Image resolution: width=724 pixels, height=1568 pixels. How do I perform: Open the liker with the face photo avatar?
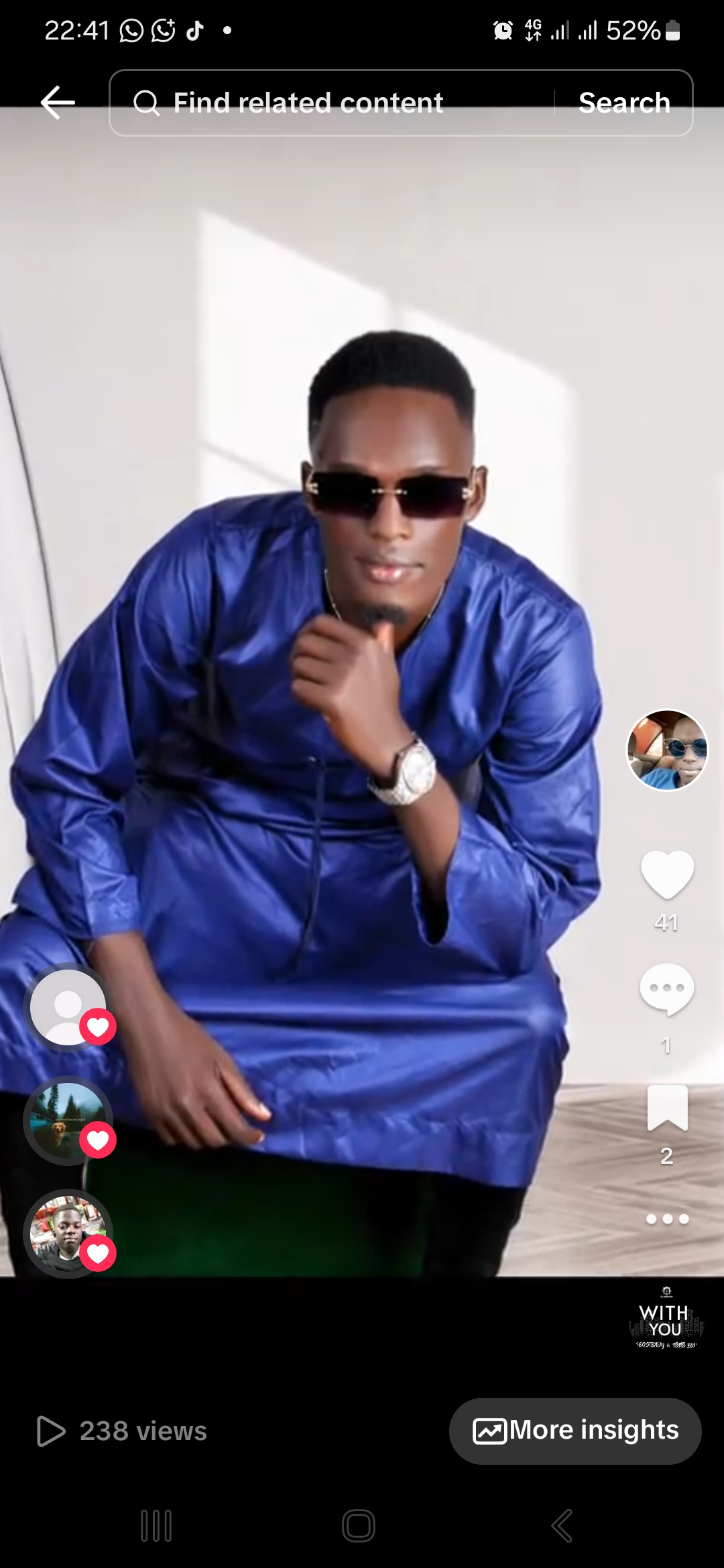68,1234
